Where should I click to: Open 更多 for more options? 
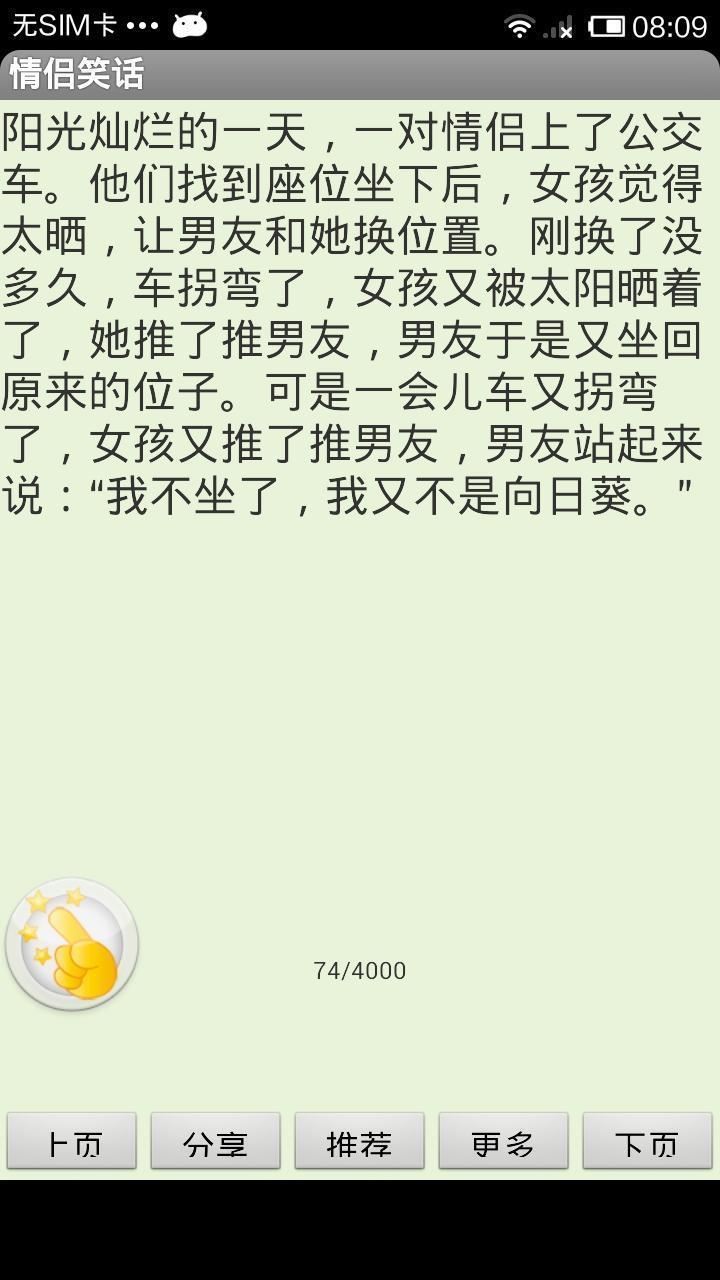pos(504,1141)
